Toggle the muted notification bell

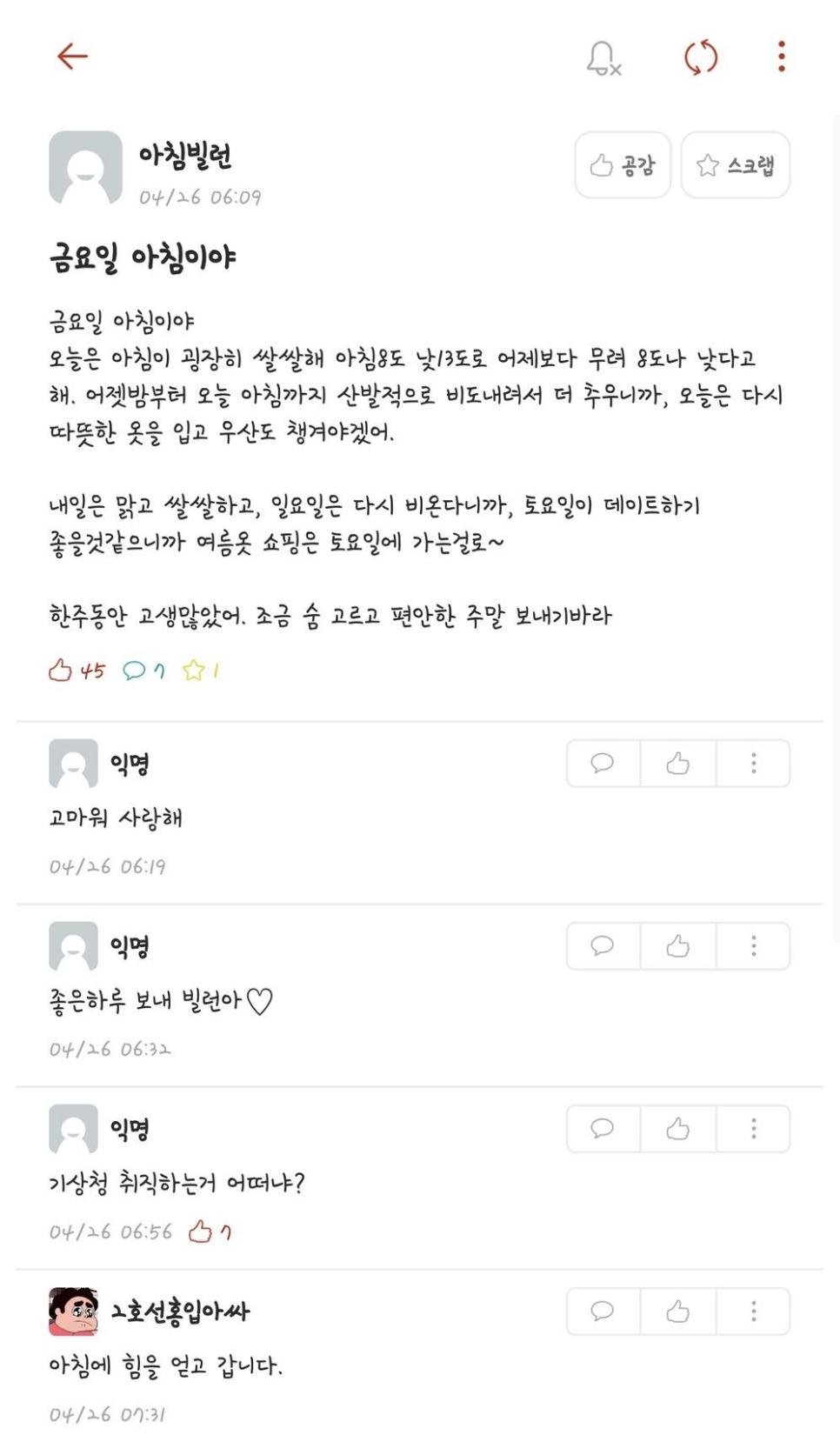pyautogui.click(x=603, y=57)
